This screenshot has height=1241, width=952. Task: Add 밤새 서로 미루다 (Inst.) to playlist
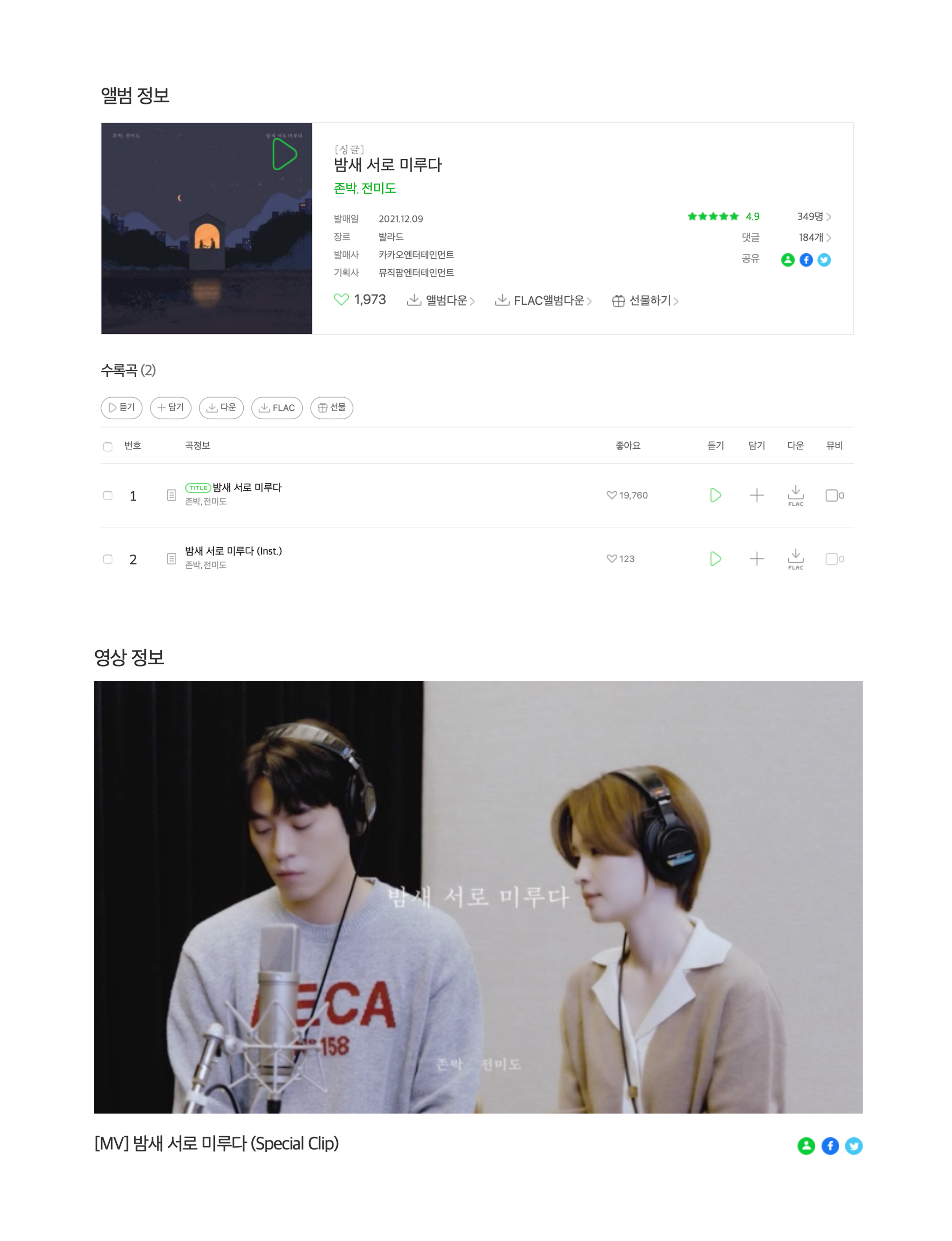(x=757, y=559)
